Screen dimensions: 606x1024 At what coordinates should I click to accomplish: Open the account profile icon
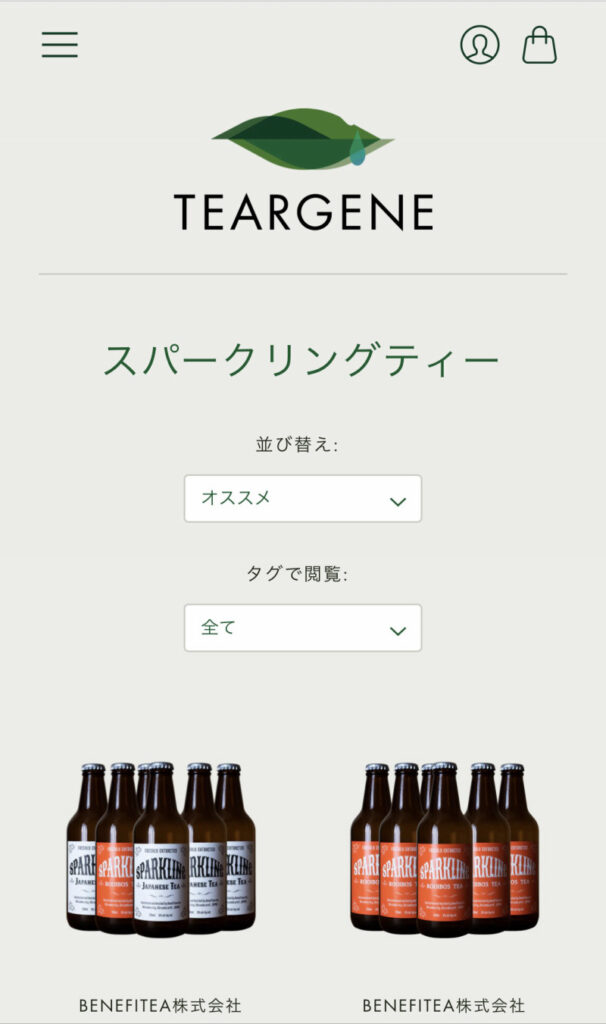(479, 45)
